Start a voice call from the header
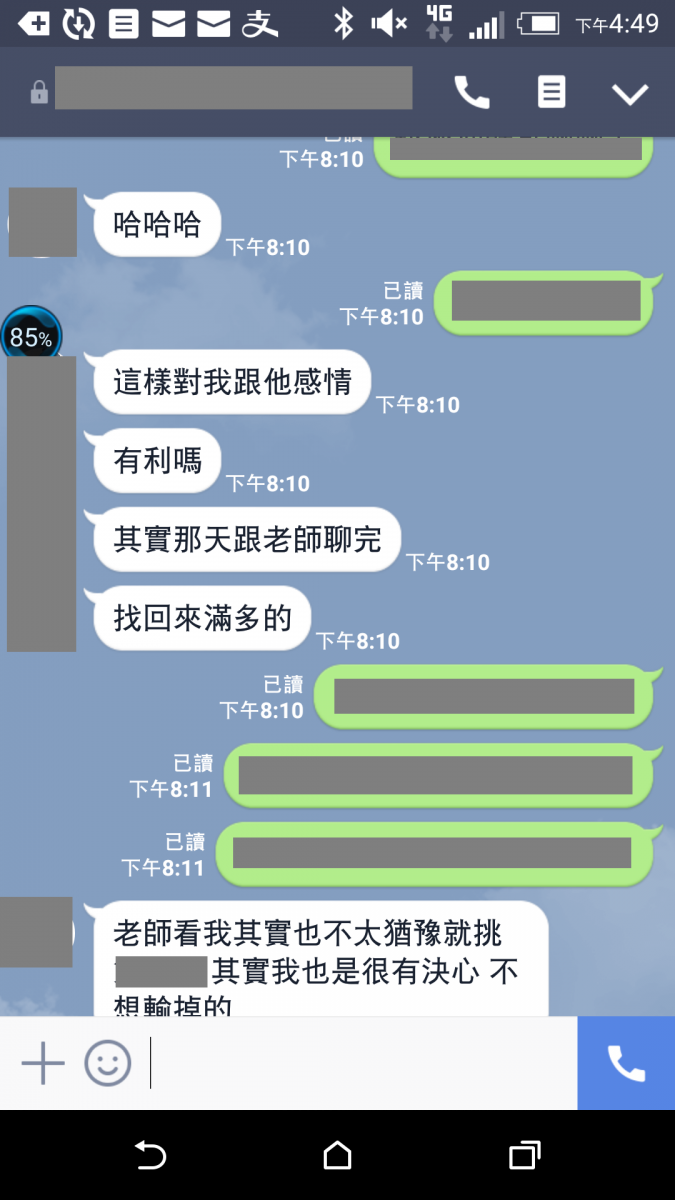This screenshot has width=675, height=1200. (x=472, y=93)
